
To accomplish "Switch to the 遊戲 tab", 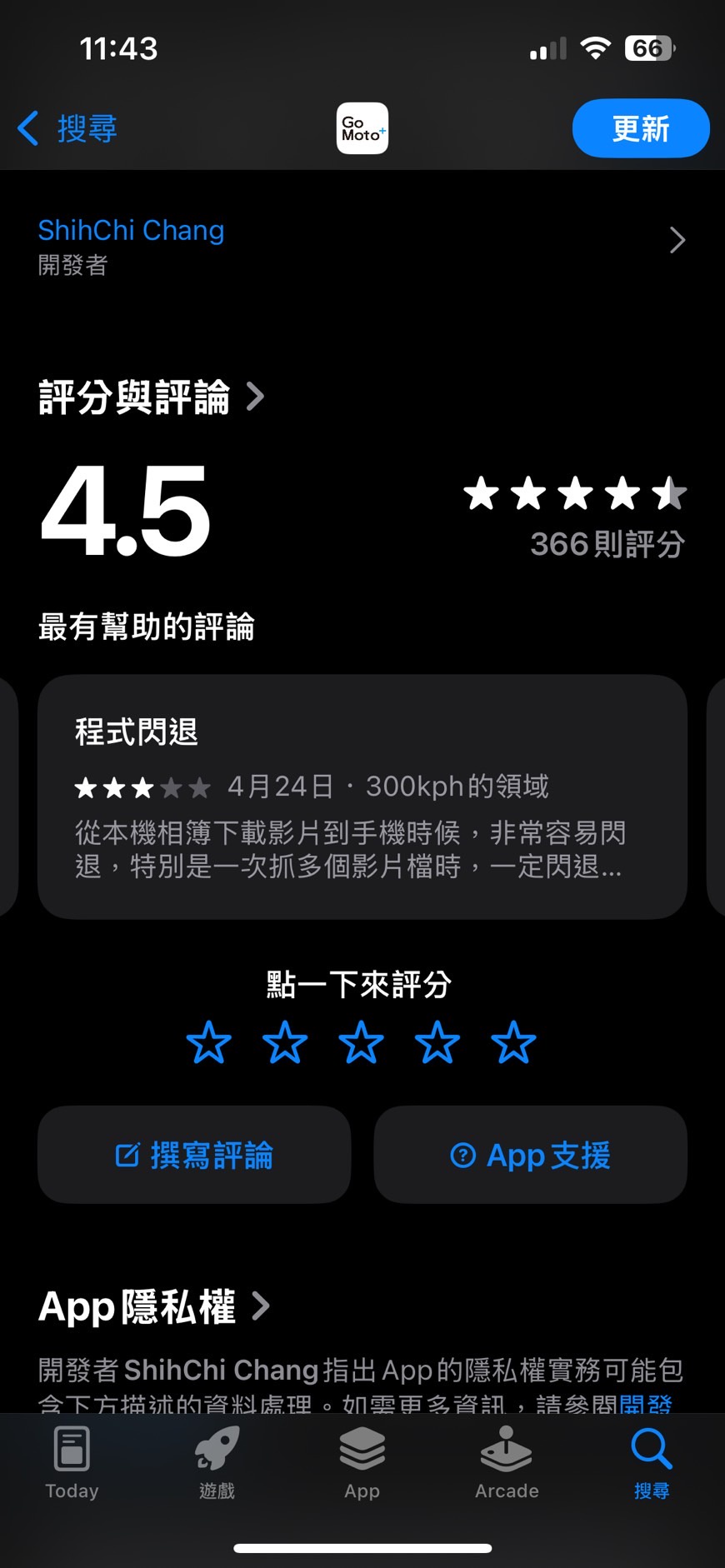I will point(217,1462).
